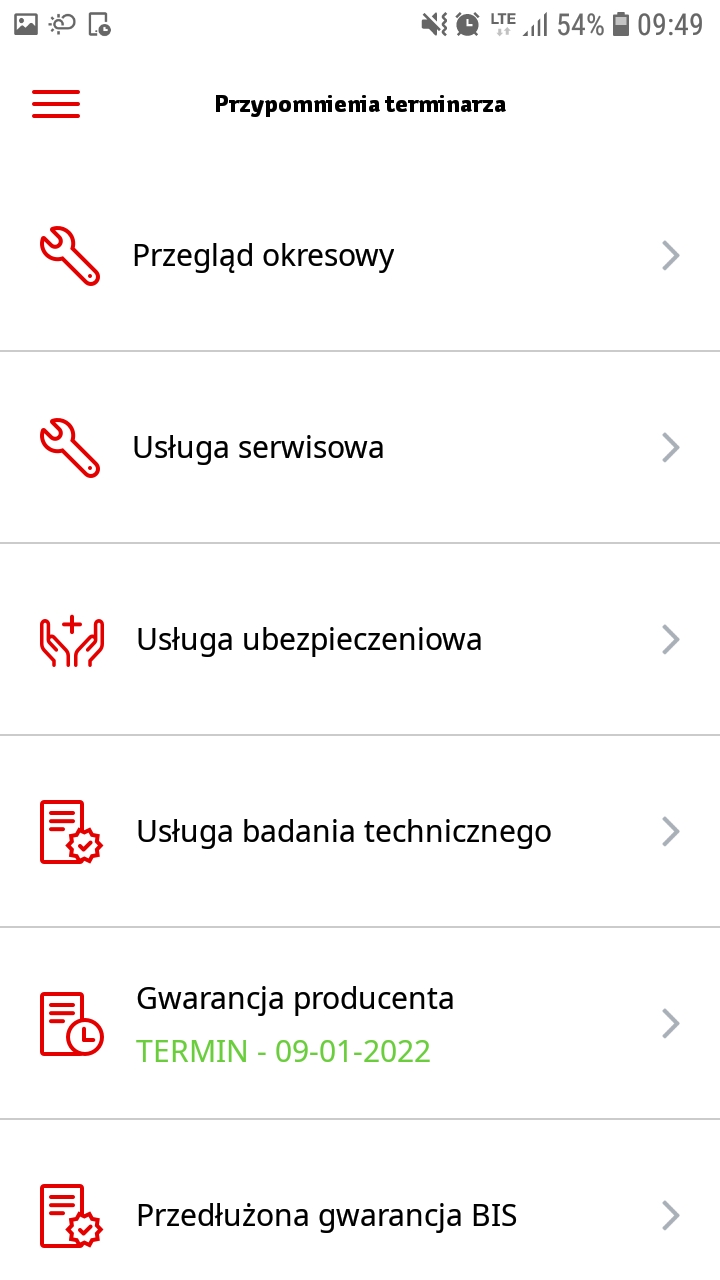720x1280 pixels.
Task: Open Przedłużona gwarancja BIS
Action: [x=360, y=1215]
